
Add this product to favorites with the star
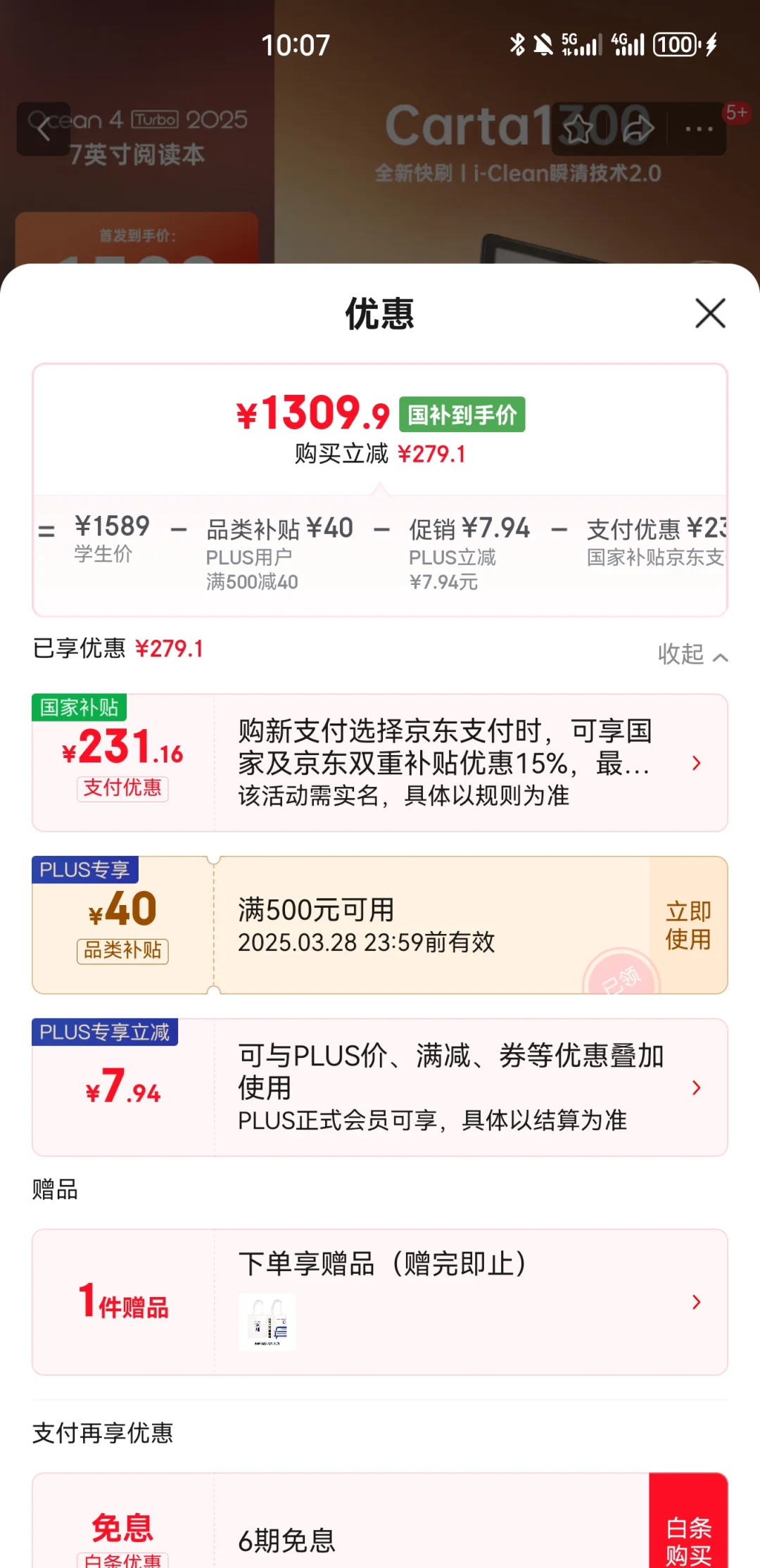point(578,129)
